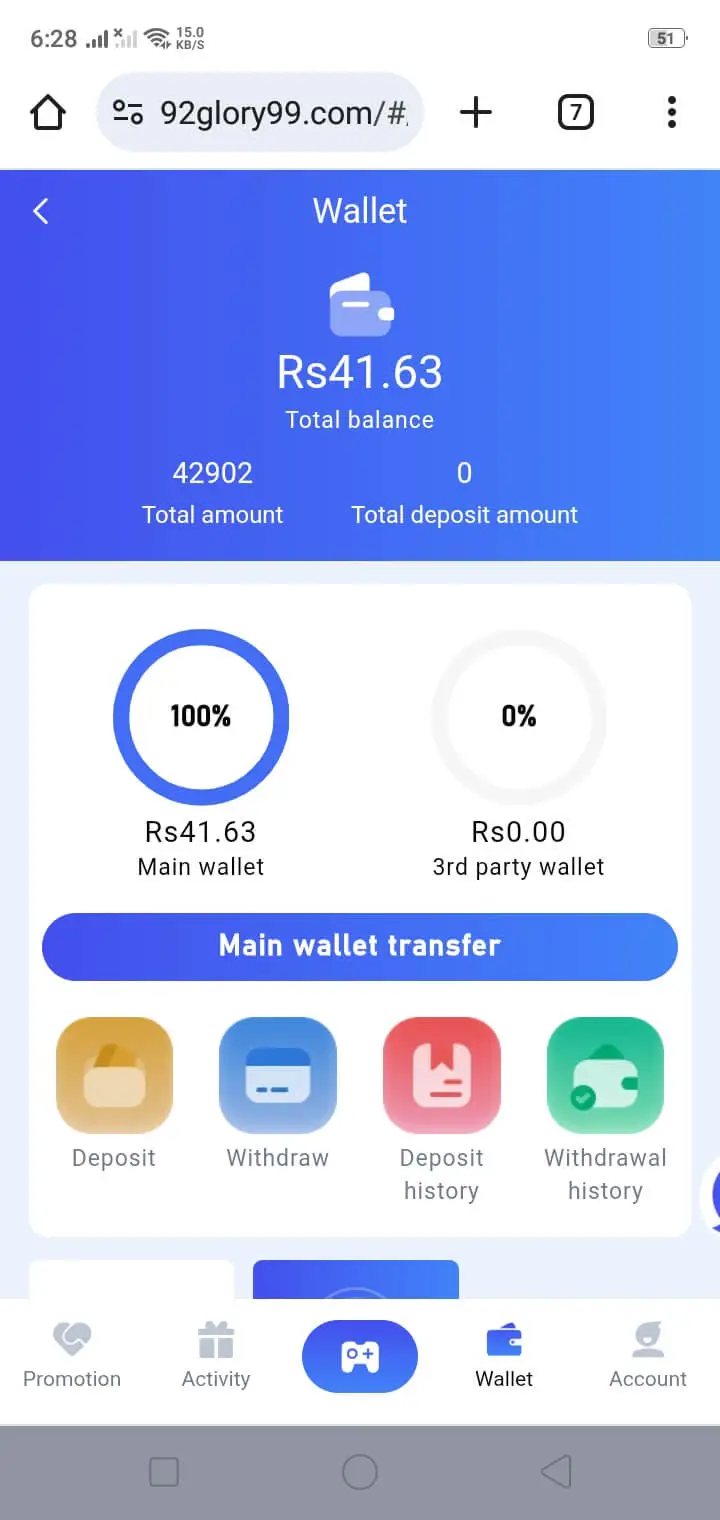Image resolution: width=720 pixels, height=1520 pixels.
Task: Switch to the Account tab
Action: point(648,1356)
